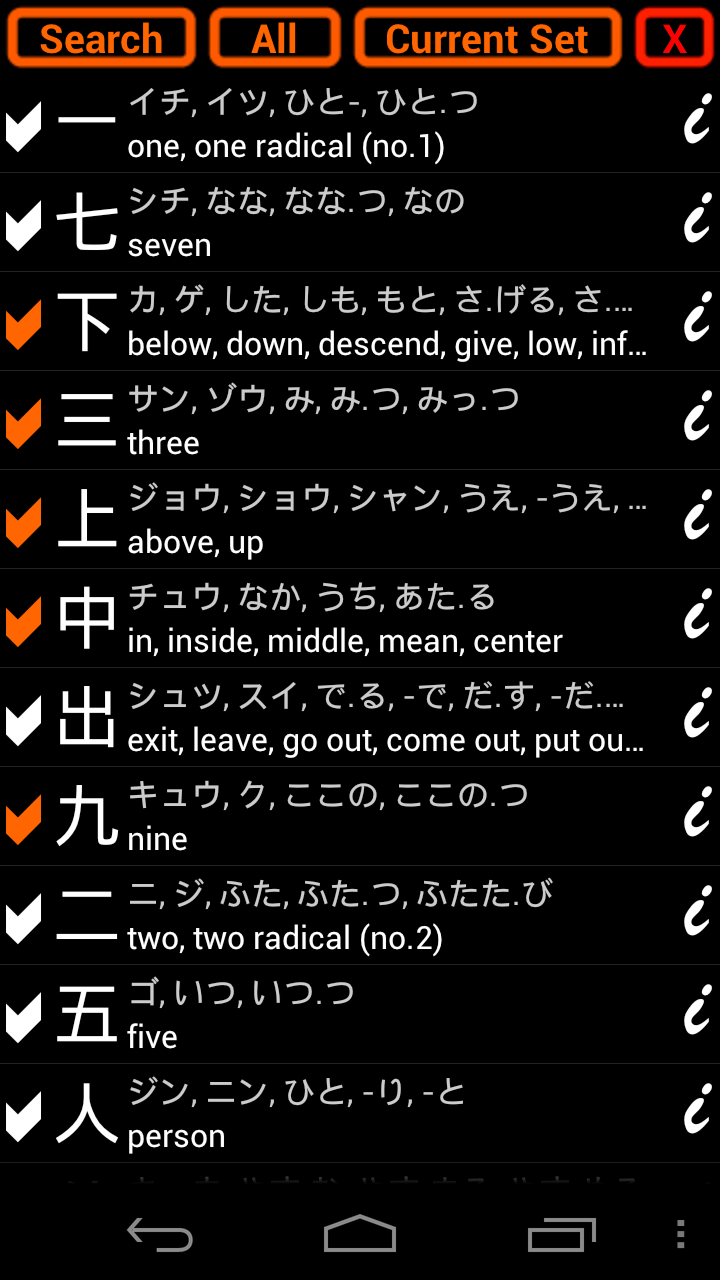The height and width of the screenshot is (1280, 720).
Task: Open info for the 'one' kanji
Action: tap(697, 124)
